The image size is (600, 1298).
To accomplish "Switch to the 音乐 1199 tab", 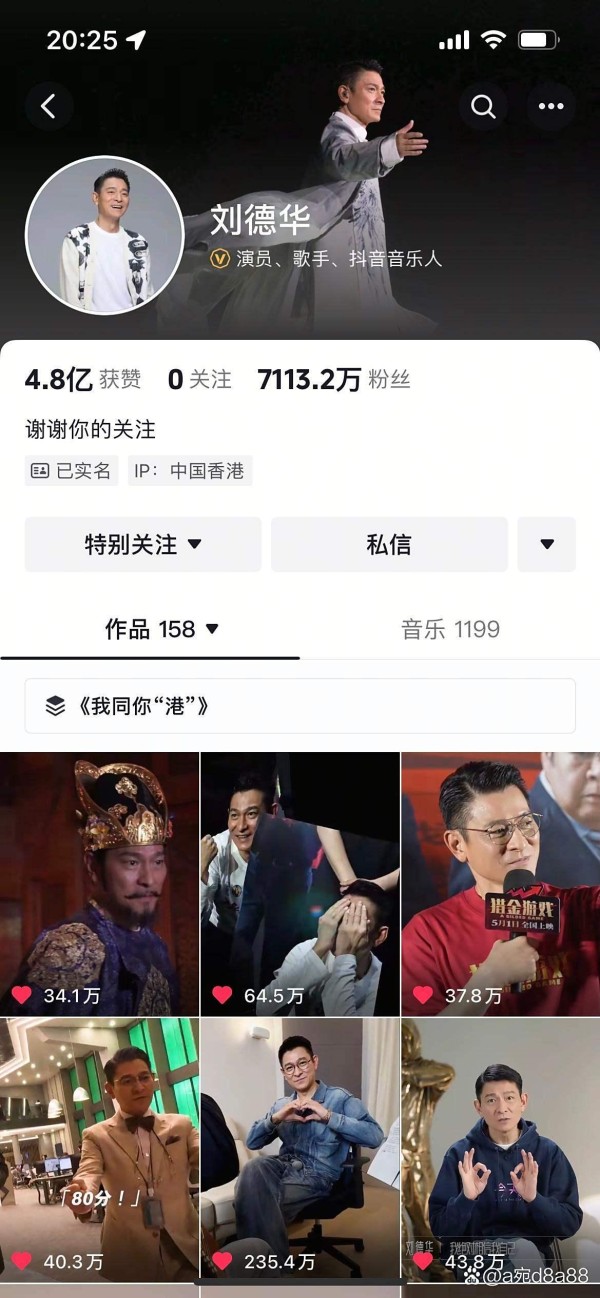I will tap(450, 629).
